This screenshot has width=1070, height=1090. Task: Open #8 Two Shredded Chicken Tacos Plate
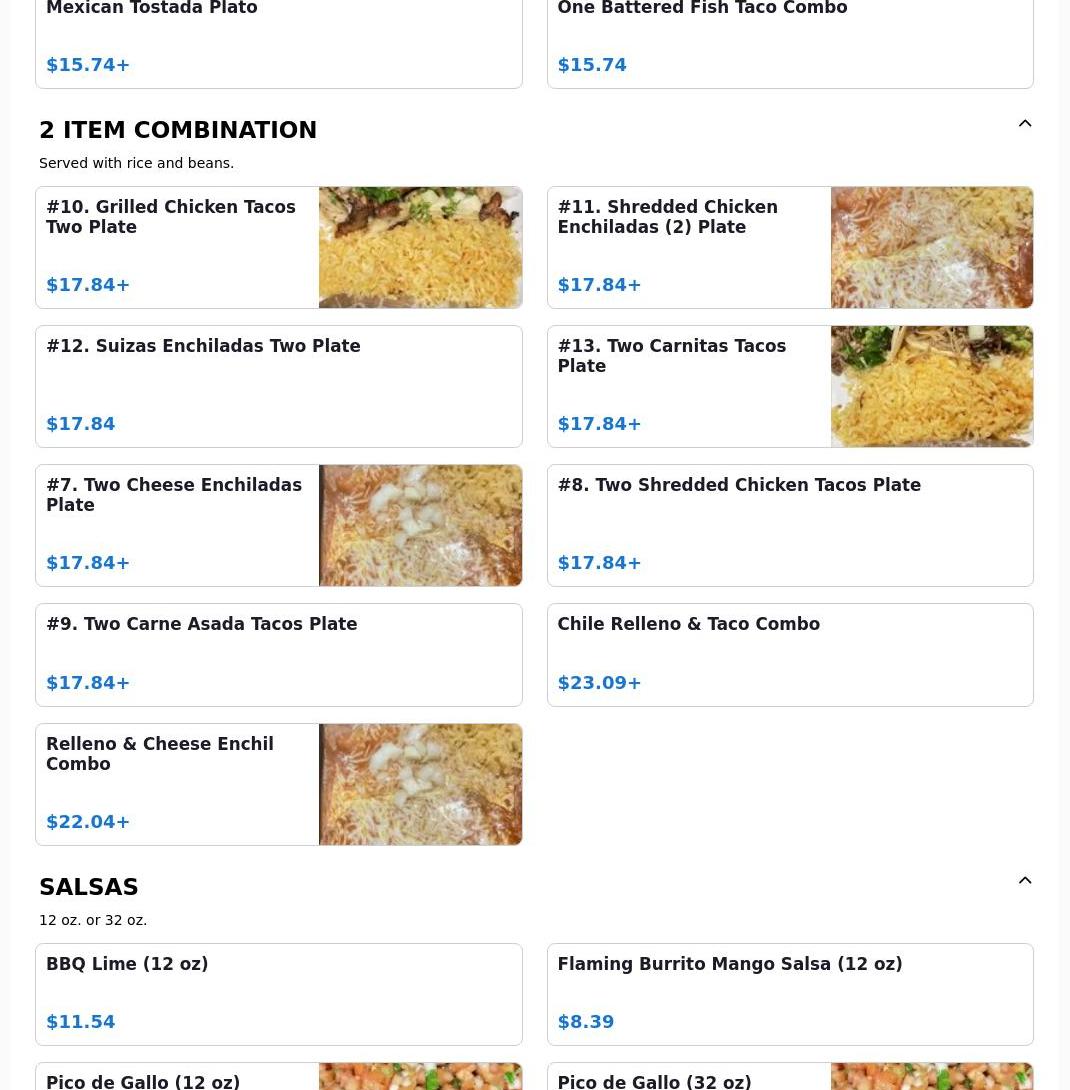(x=789, y=525)
